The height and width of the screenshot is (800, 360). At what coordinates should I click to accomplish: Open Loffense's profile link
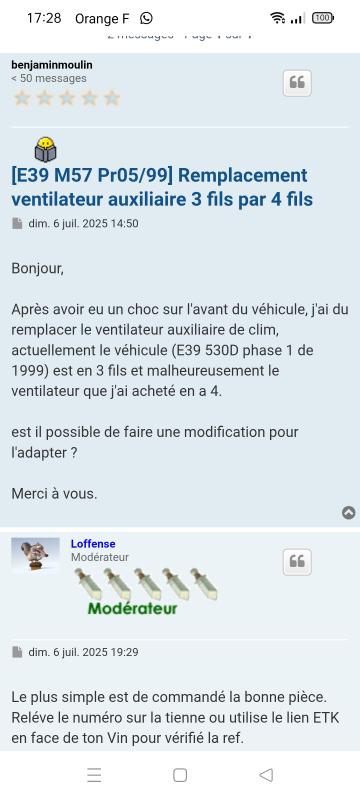93,544
